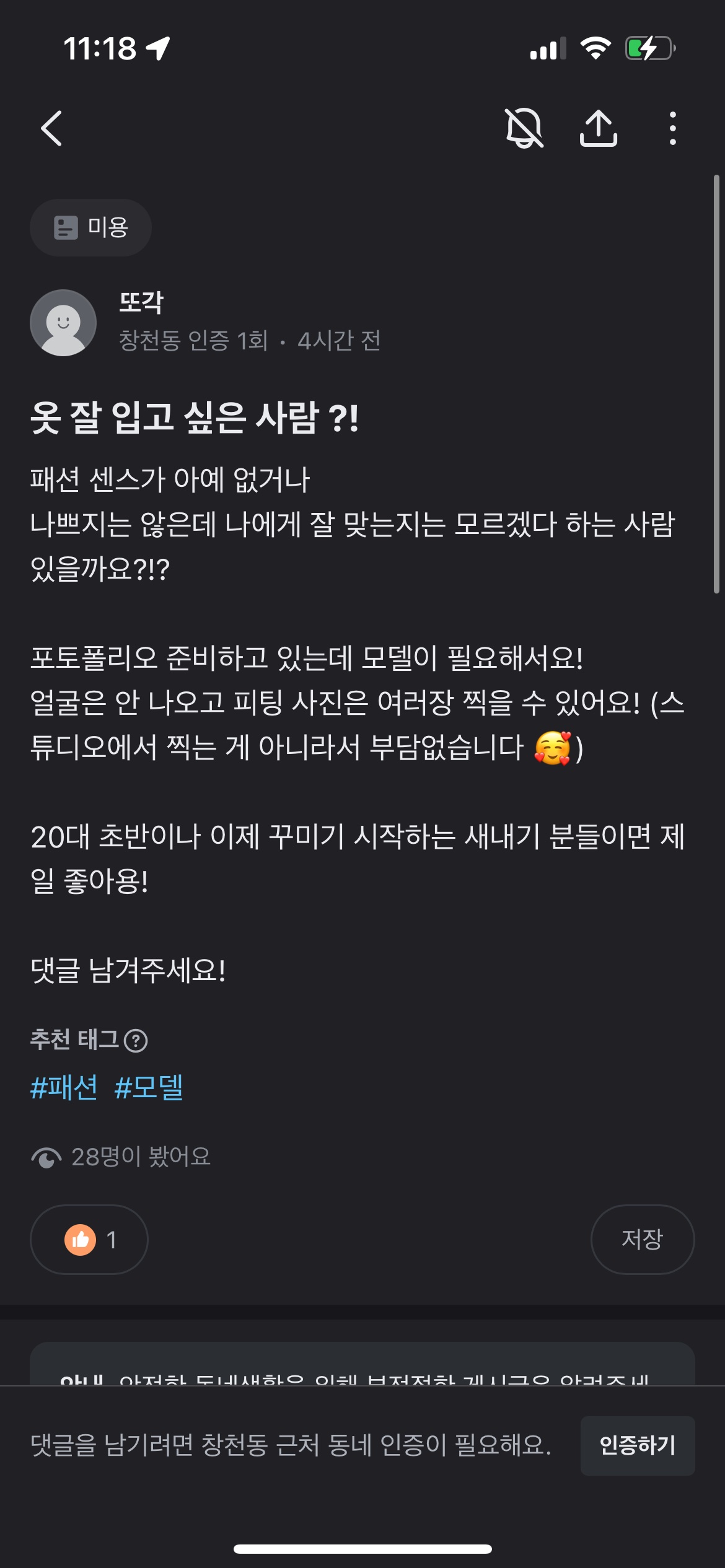Toggle the muted notification bell
This screenshot has height=1568, width=725.
(x=524, y=128)
